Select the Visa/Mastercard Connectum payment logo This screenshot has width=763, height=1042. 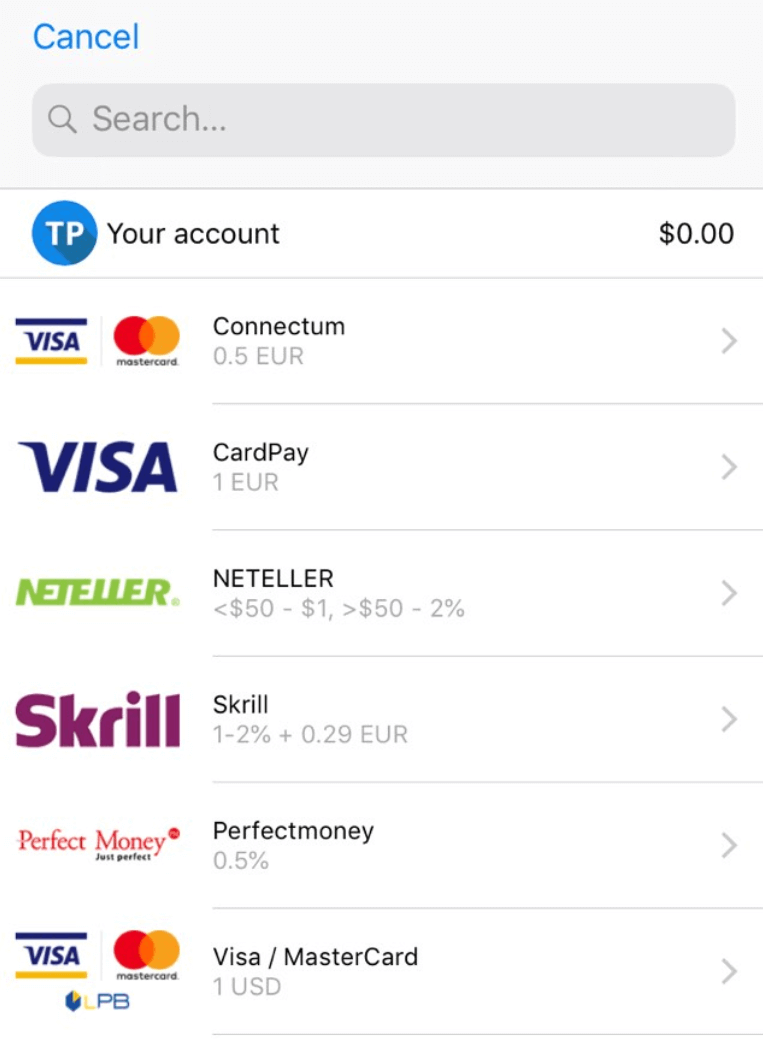click(x=96, y=340)
